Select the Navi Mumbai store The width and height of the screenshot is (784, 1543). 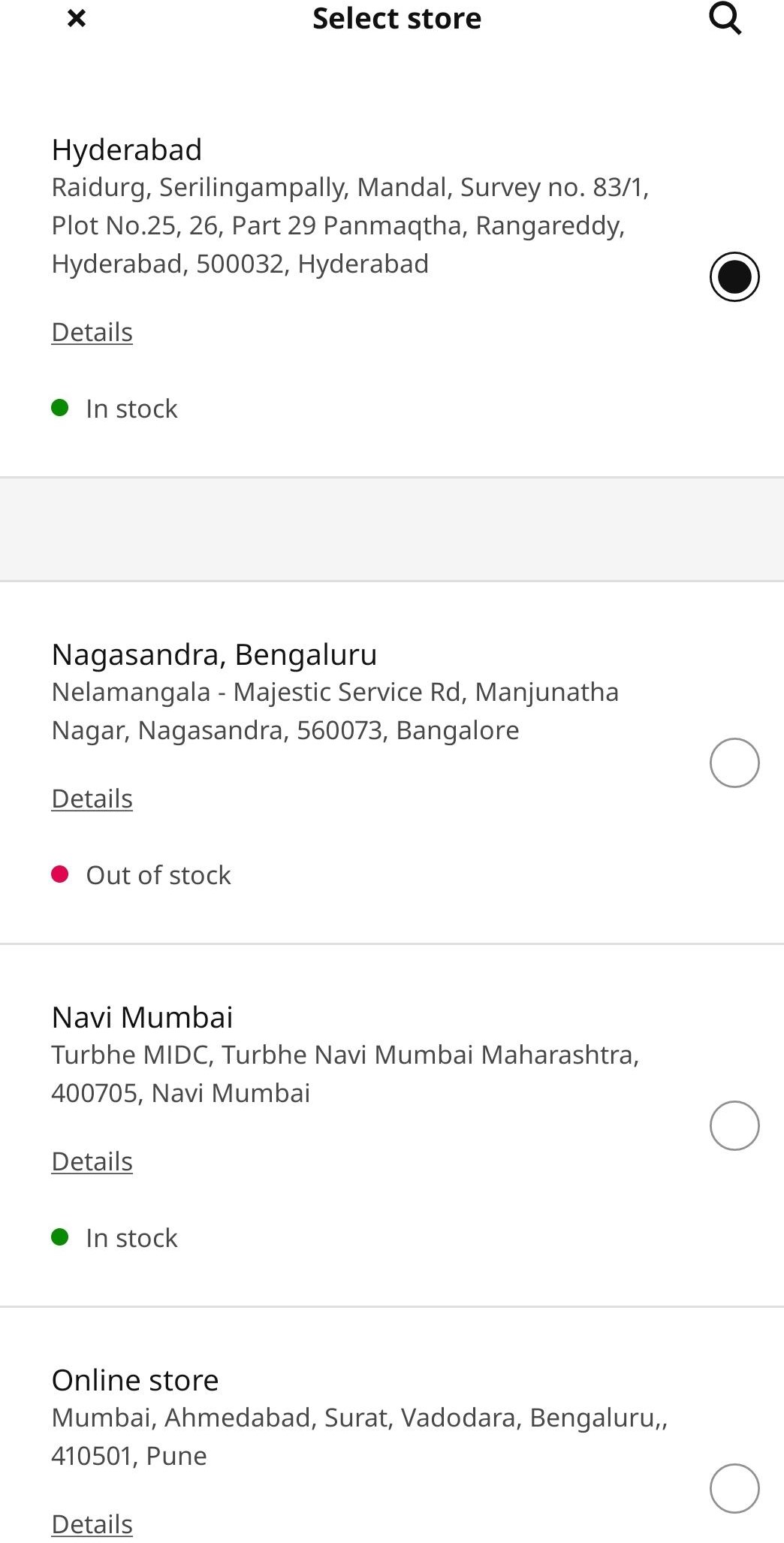[734, 1125]
